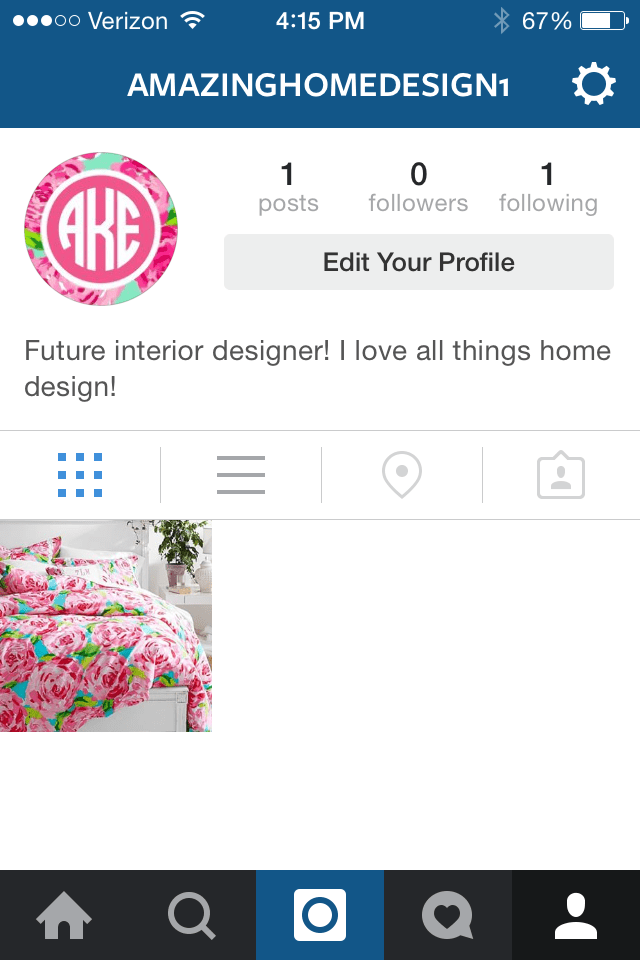Open the camera tab
The height and width of the screenshot is (960, 640).
(x=320, y=915)
